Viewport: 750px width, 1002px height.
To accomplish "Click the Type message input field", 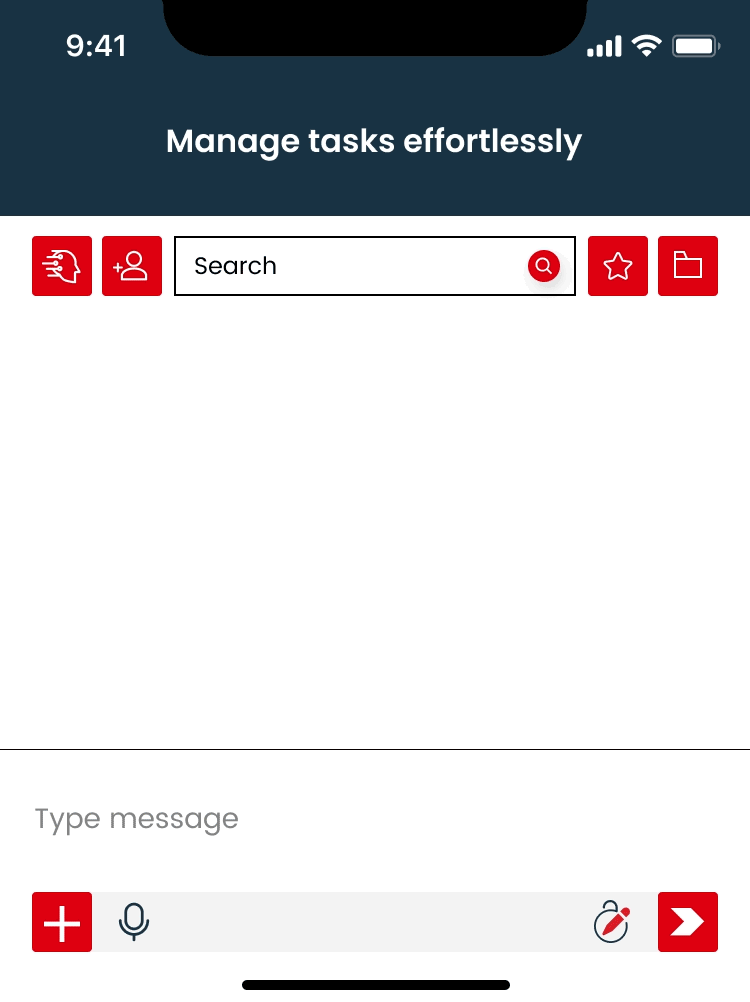I will tap(137, 819).
